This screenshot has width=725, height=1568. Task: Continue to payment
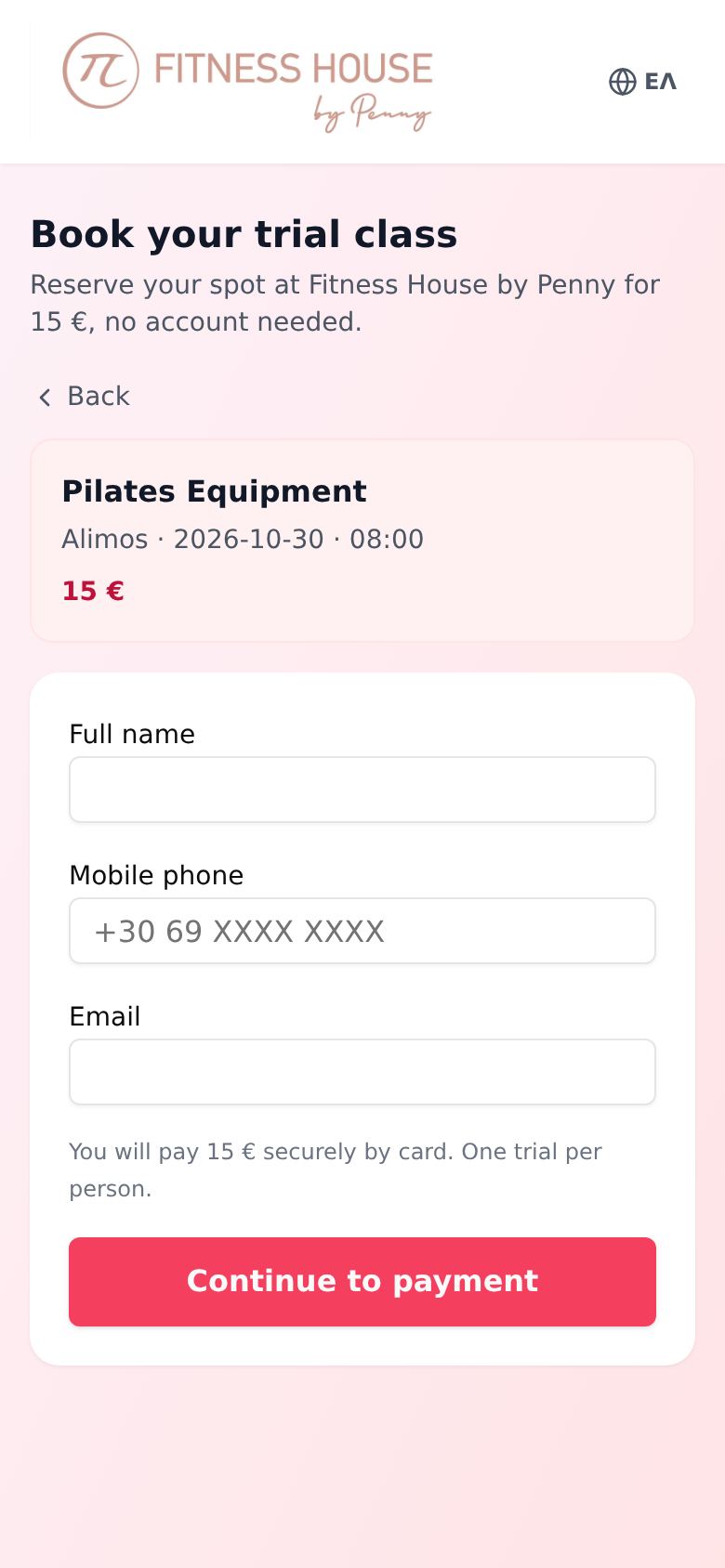point(362,1282)
